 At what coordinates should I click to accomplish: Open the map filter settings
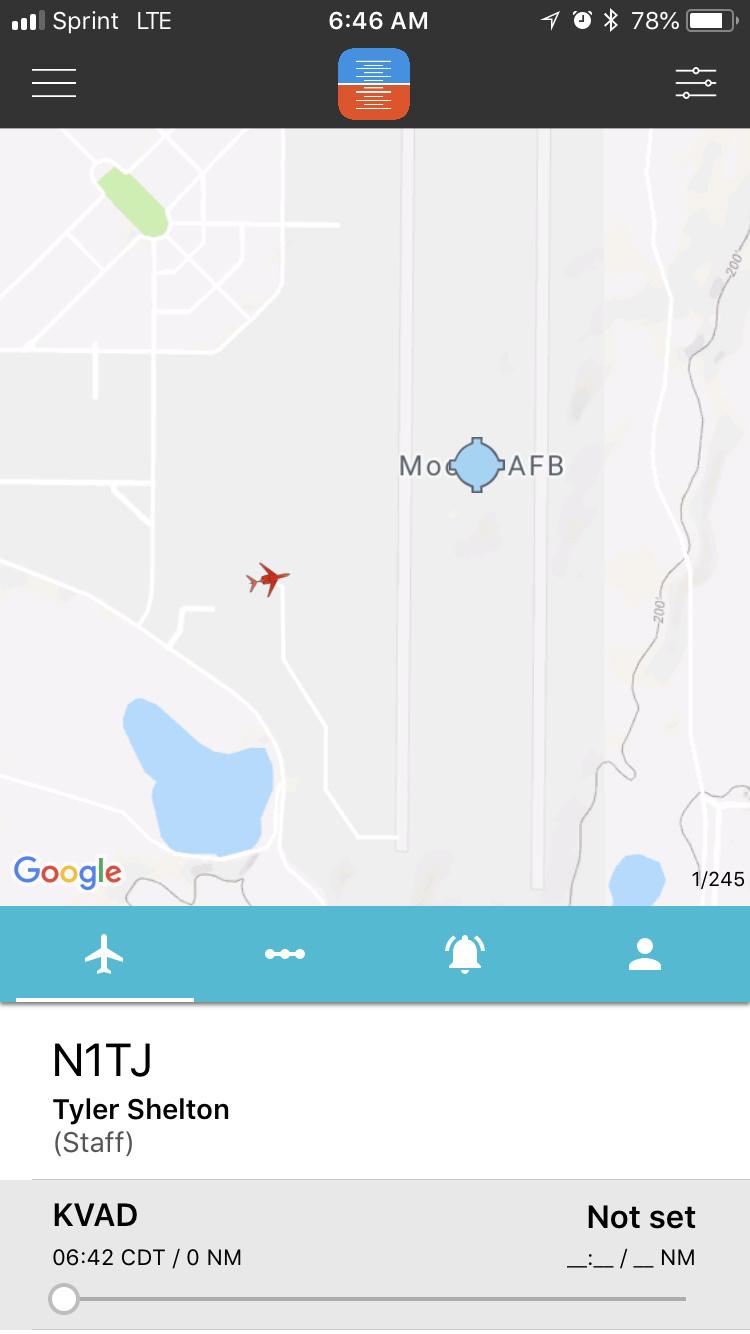coord(696,83)
